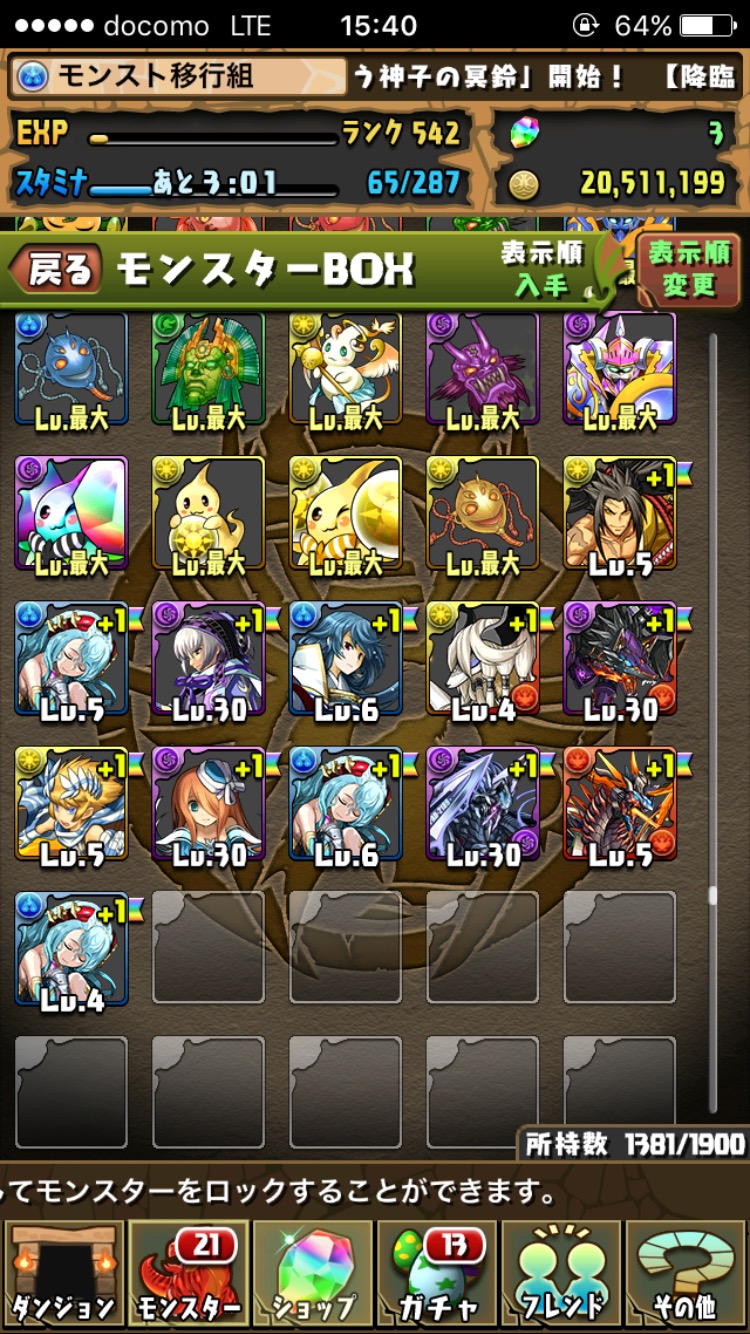Select the golden armored knight at Lv.5
The height and width of the screenshot is (1334, 750).
(x=71, y=804)
